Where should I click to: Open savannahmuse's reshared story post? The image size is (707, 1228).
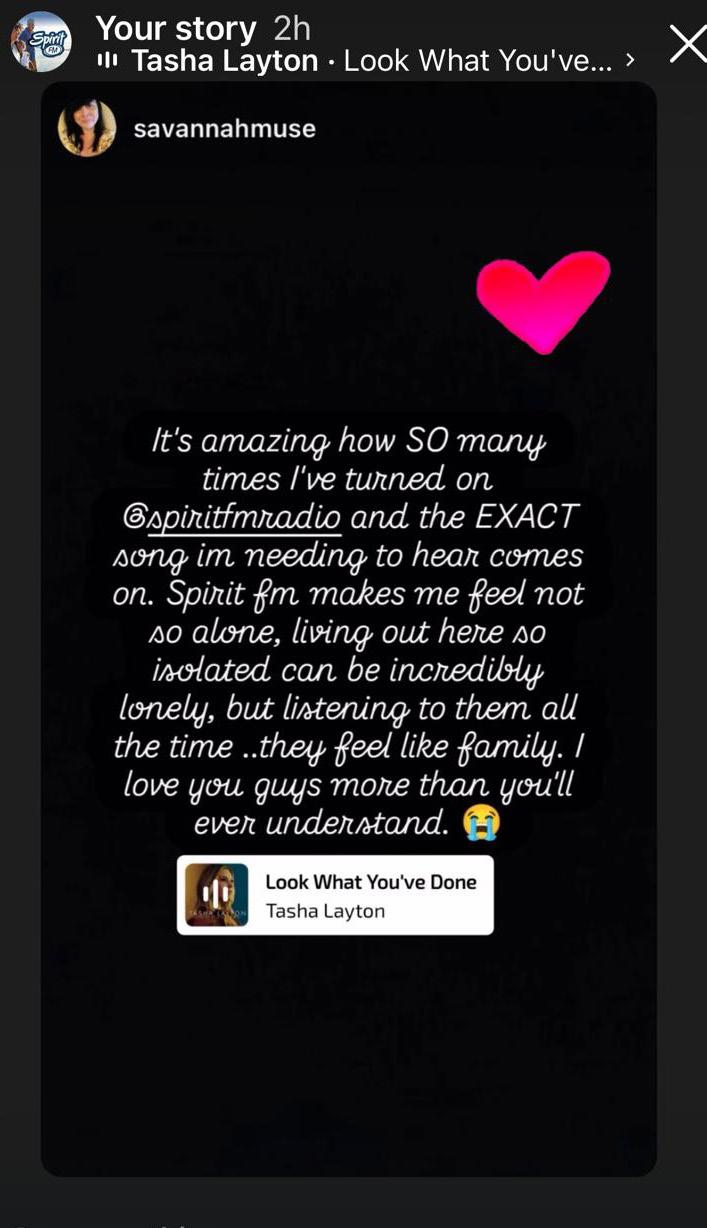[223, 128]
